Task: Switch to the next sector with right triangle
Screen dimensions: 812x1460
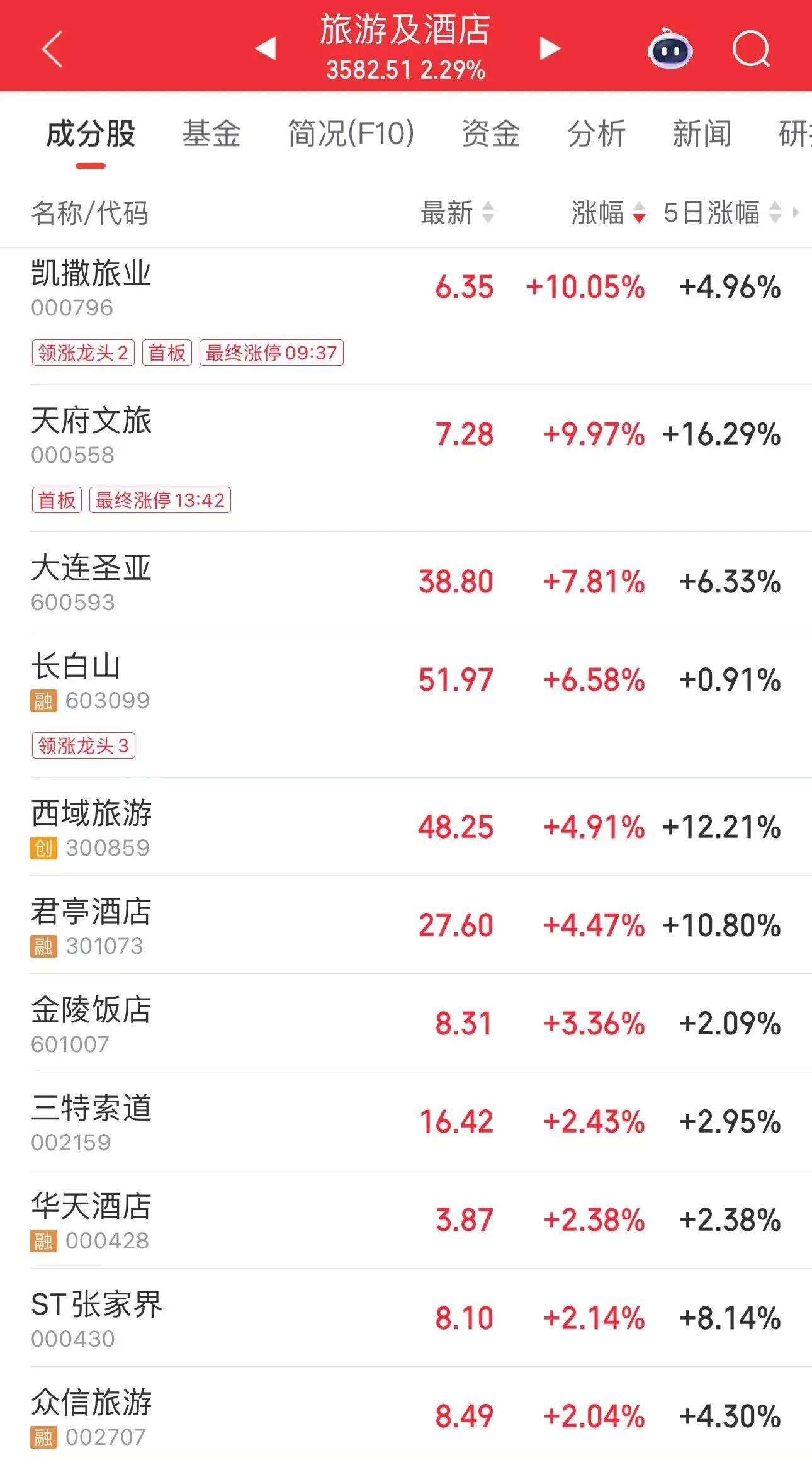Action: [x=550, y=48]
